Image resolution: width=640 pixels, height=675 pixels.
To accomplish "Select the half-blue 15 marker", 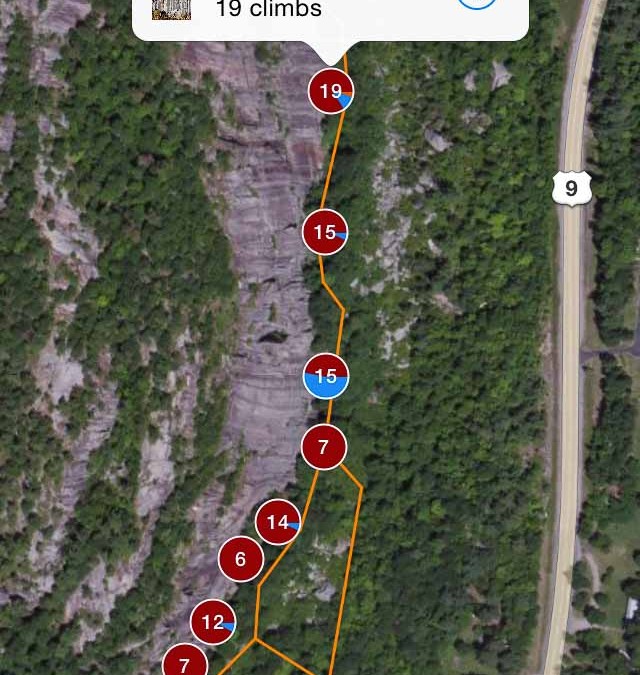I will [326, 377].
